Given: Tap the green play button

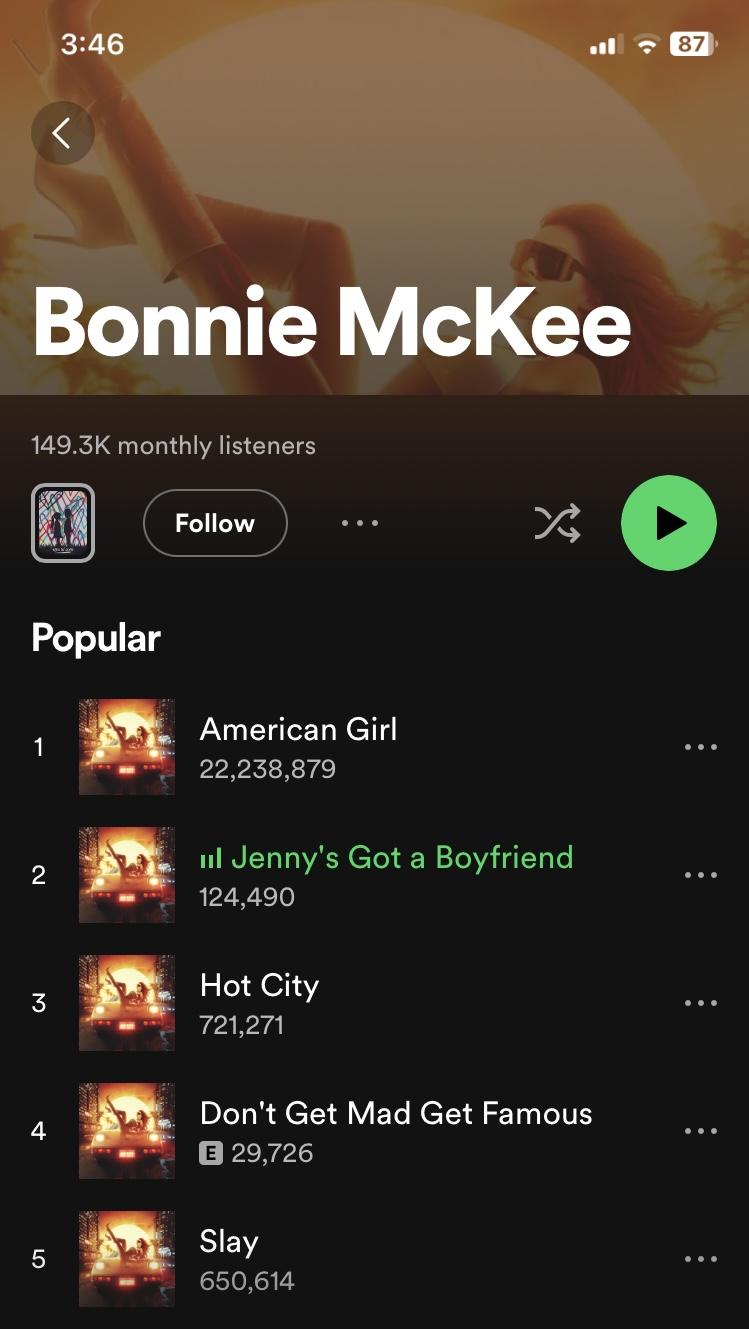Looking at the screenshot, I should coord(669,523).
